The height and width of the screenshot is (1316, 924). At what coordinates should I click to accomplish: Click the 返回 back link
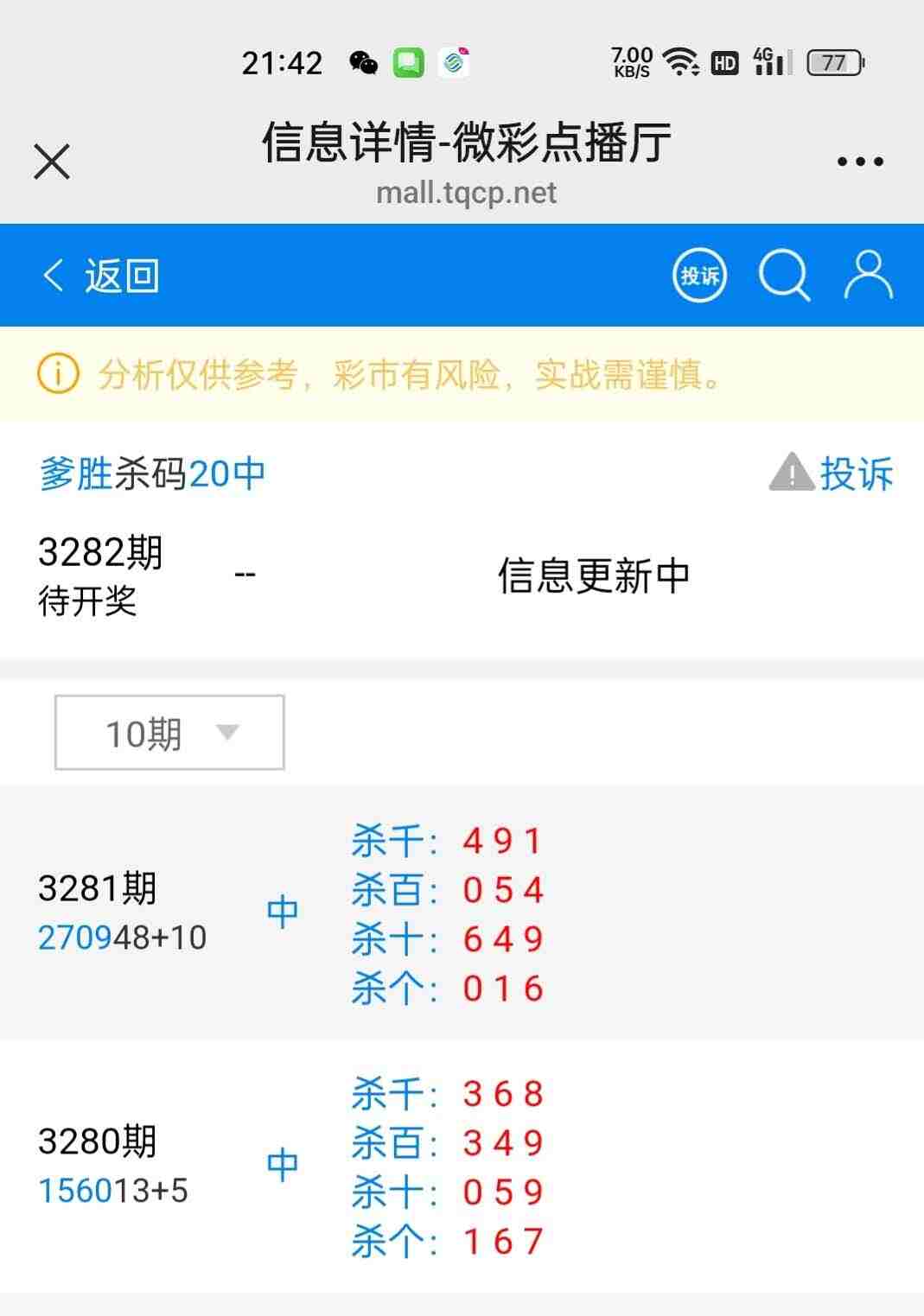pos(121,275)
